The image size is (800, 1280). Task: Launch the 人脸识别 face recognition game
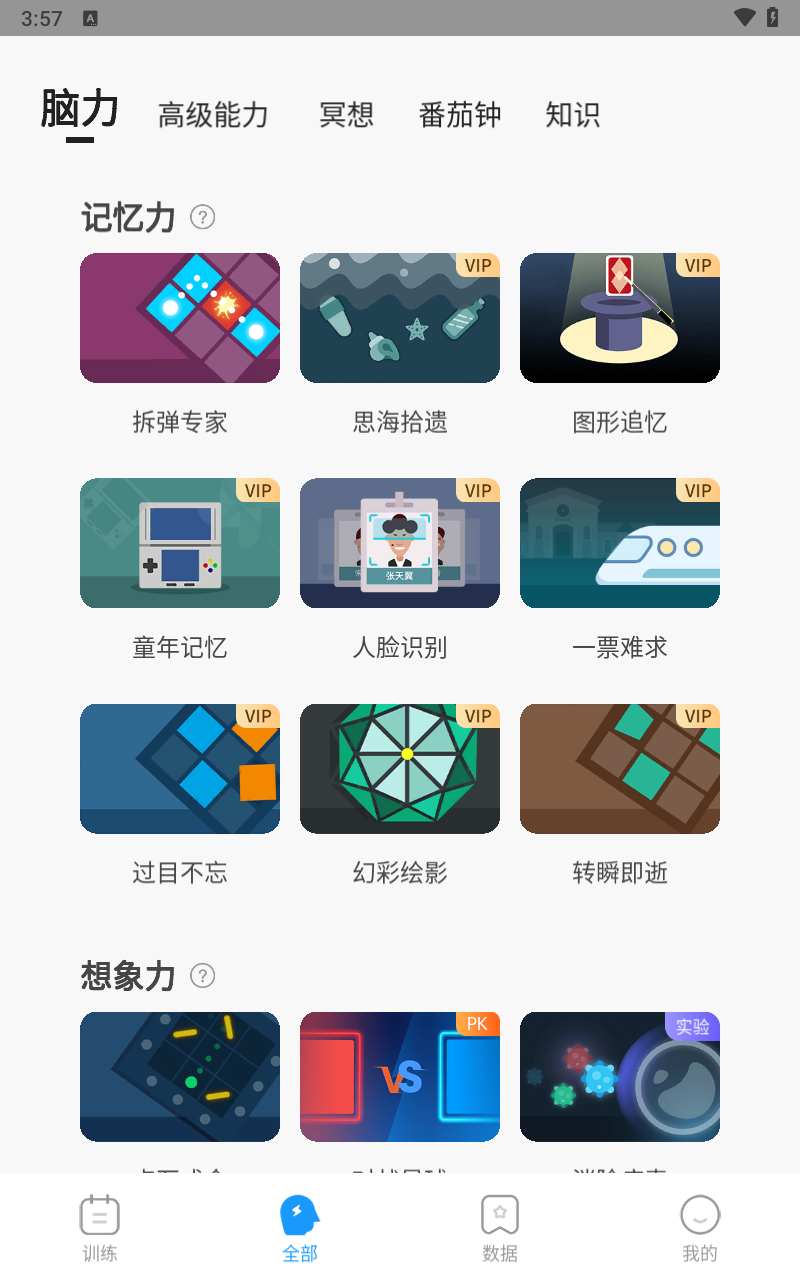tap(399, 543)
